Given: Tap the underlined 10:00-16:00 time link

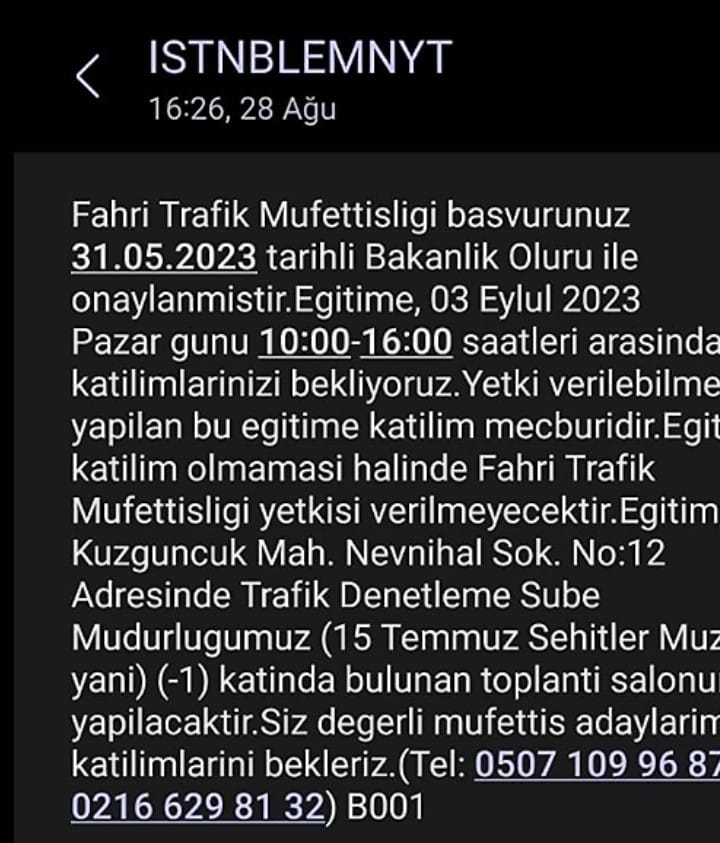Looking at the screenshot, I should coord(355,342).
